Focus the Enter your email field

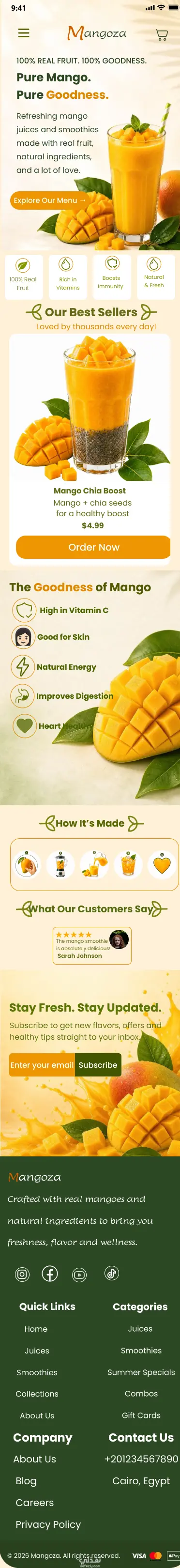[42, 1064]
